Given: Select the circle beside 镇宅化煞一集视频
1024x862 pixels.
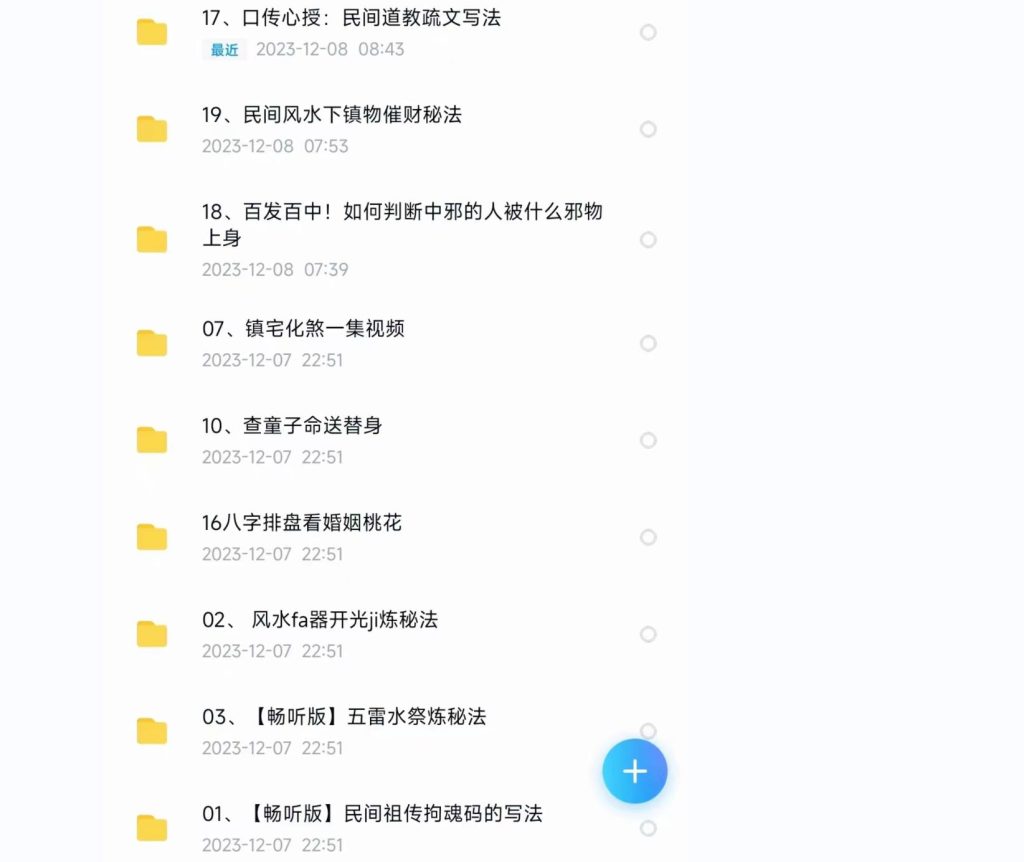Looking at the screenshot, I should [x=648, y=343].
